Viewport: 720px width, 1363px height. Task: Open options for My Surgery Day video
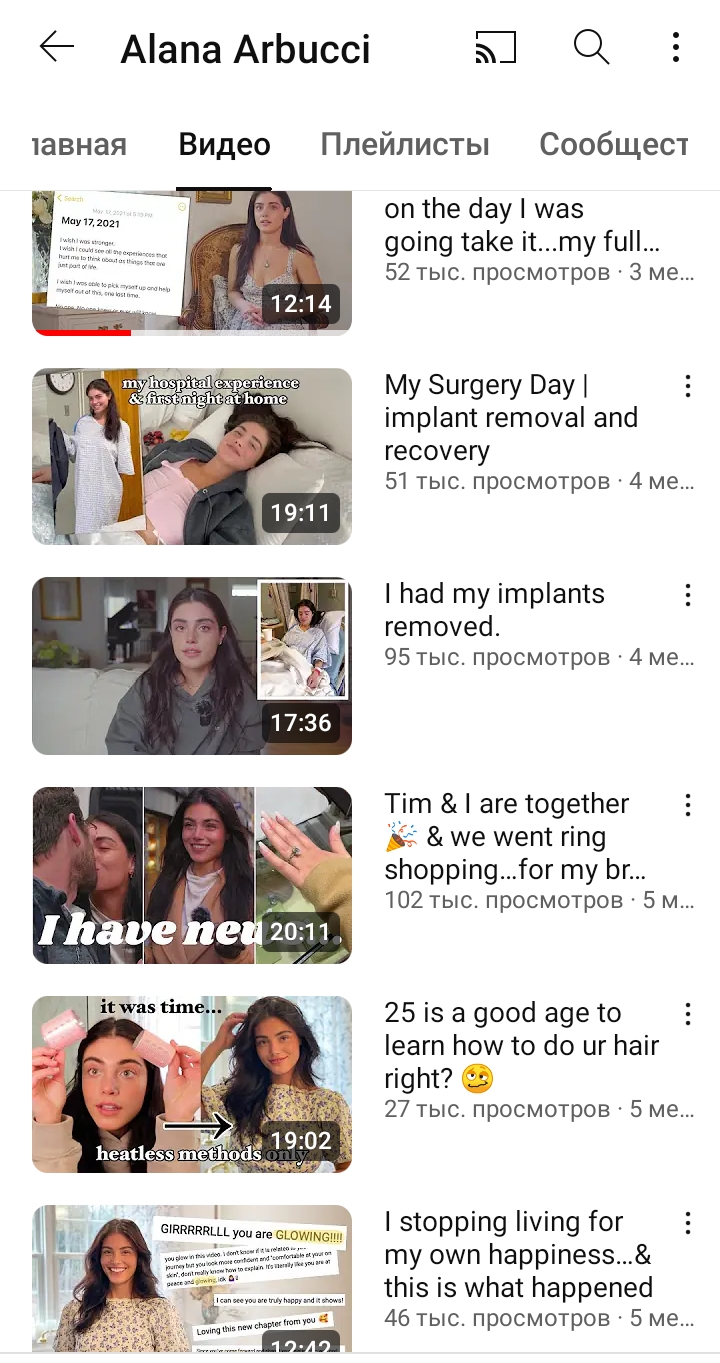[687, 386]
